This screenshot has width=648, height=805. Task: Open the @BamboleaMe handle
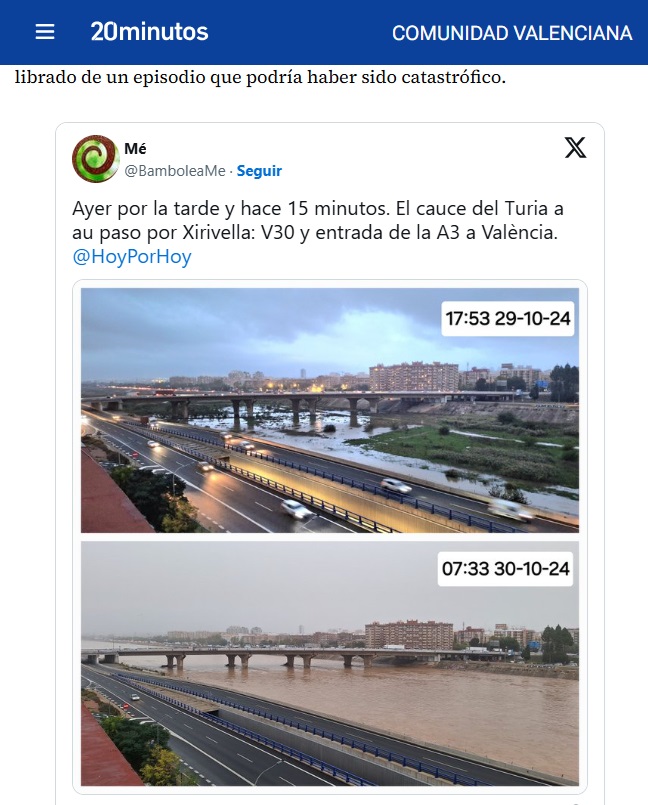coord(175,171)
